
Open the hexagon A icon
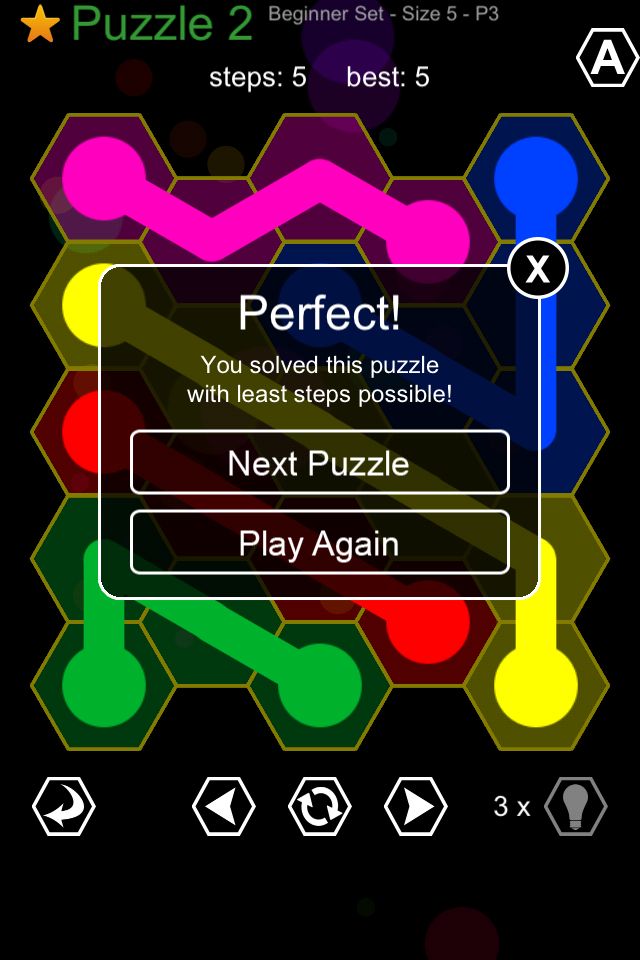point(607,60)
